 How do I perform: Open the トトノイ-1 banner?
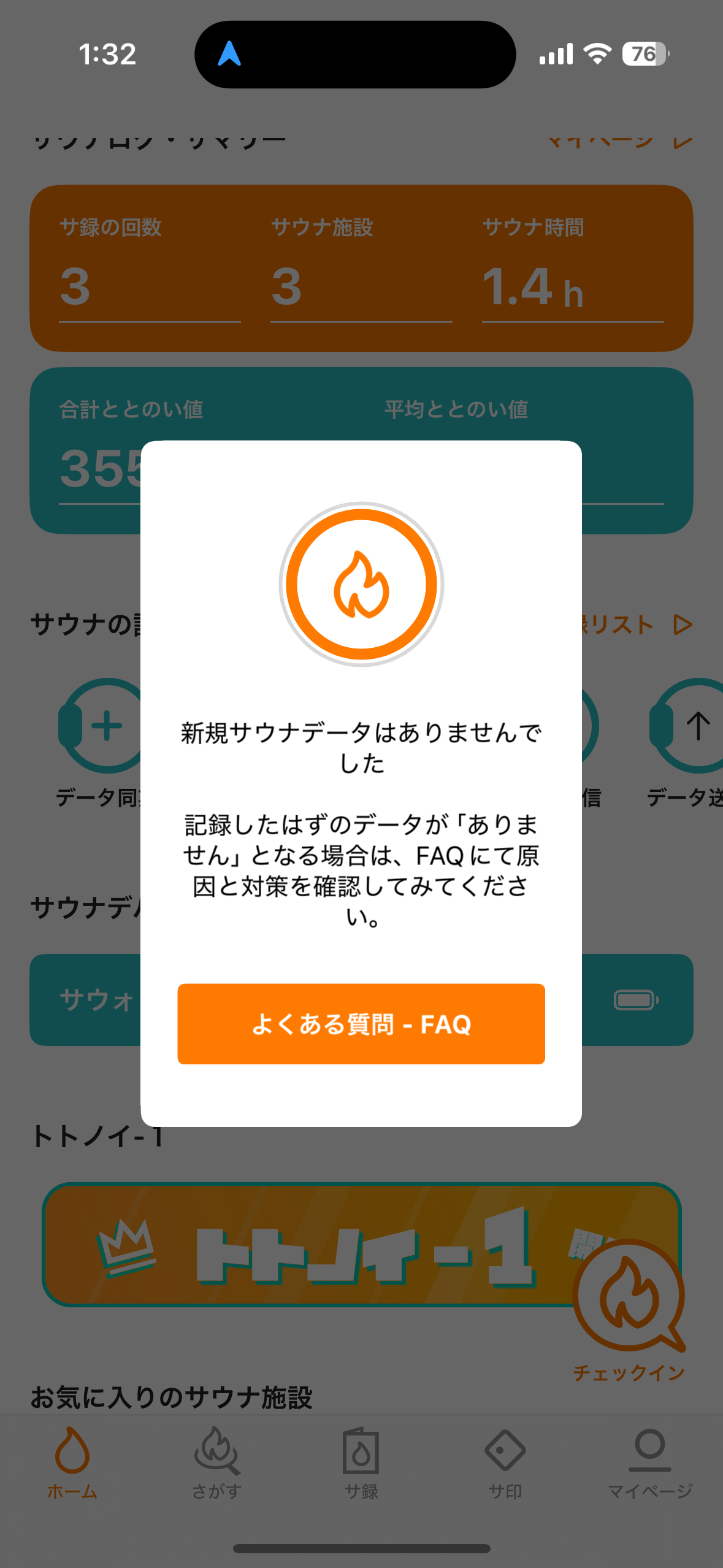pos(362,1244)
